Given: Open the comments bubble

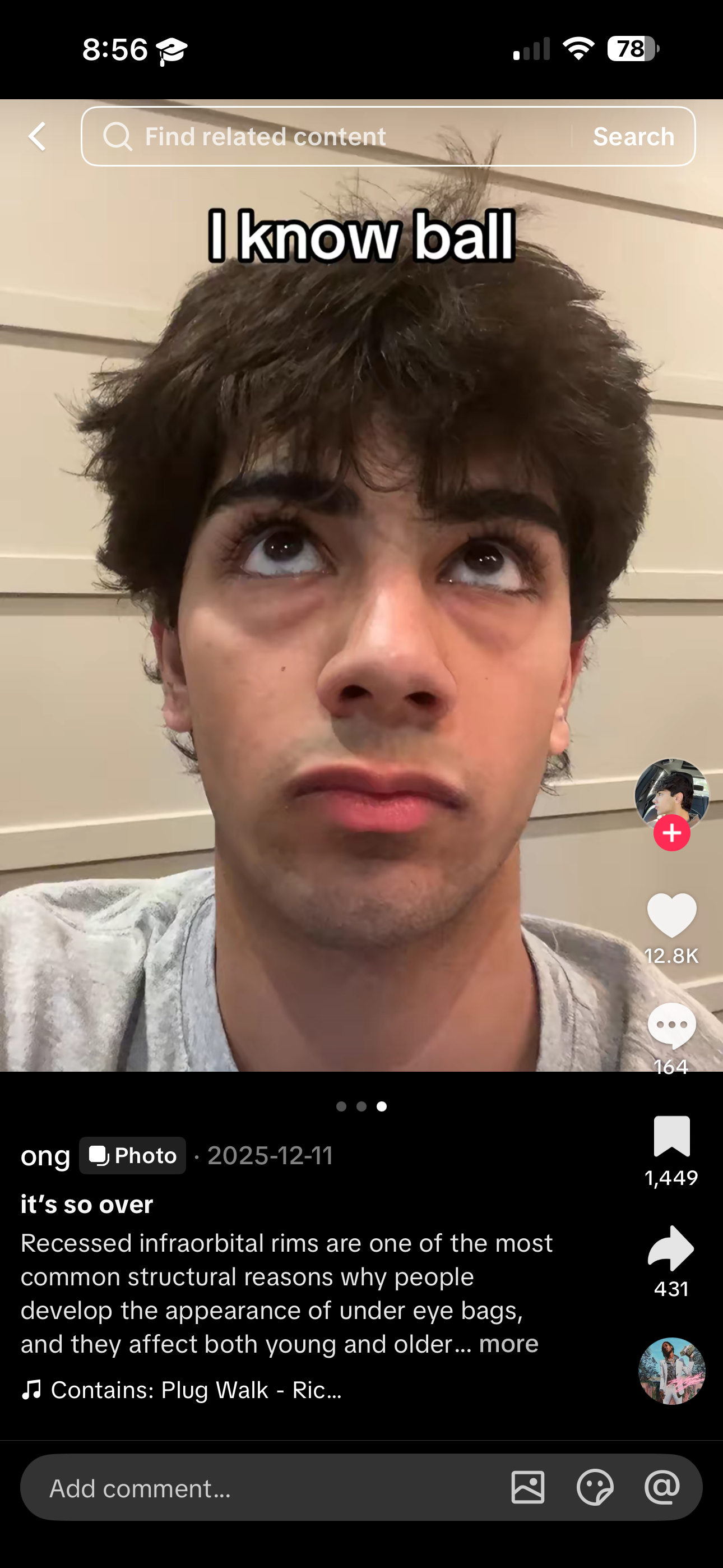Looking at the screenshot, I should 671,1026.
